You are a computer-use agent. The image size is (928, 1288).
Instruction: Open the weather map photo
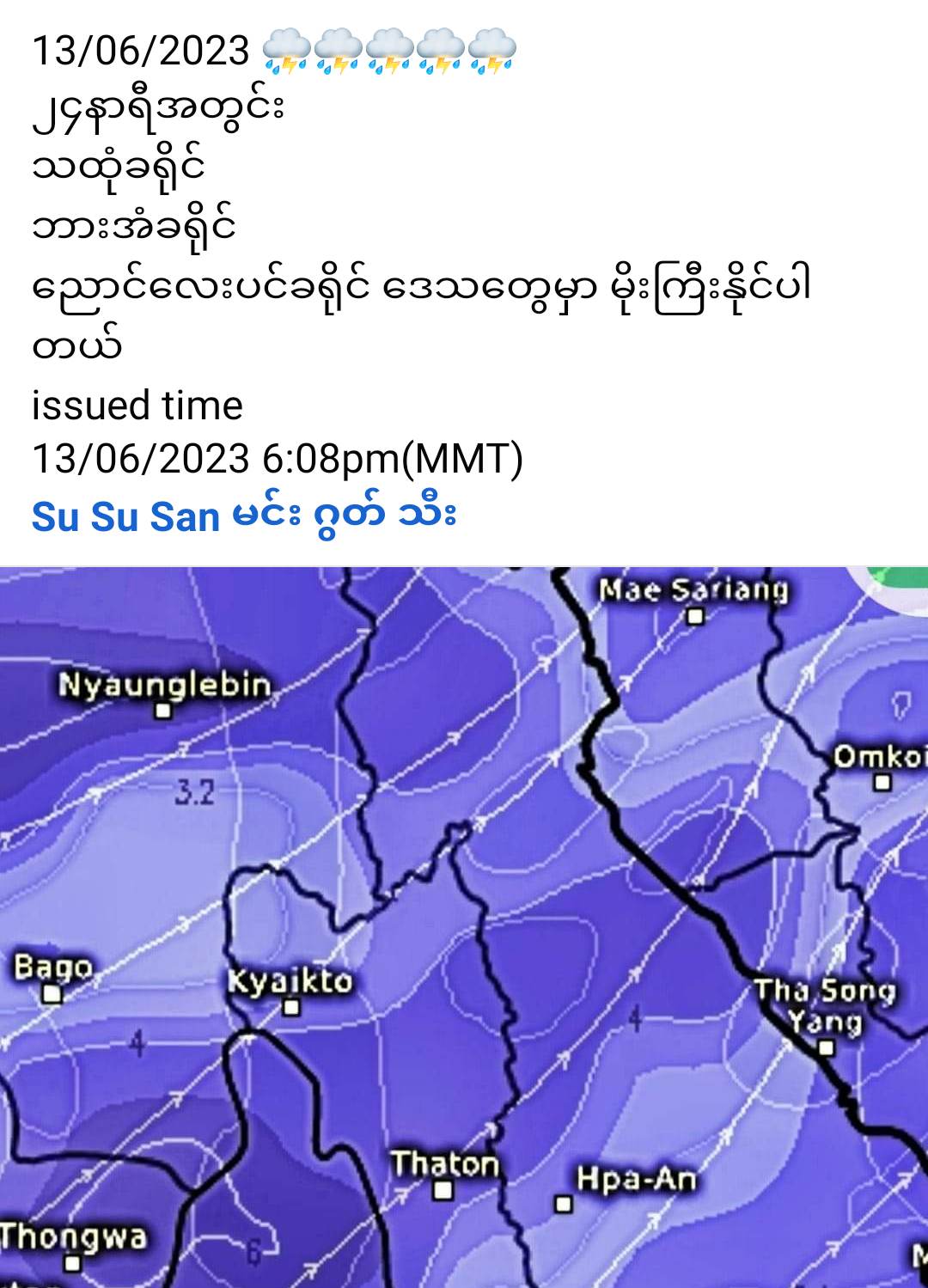pos(464,928)
